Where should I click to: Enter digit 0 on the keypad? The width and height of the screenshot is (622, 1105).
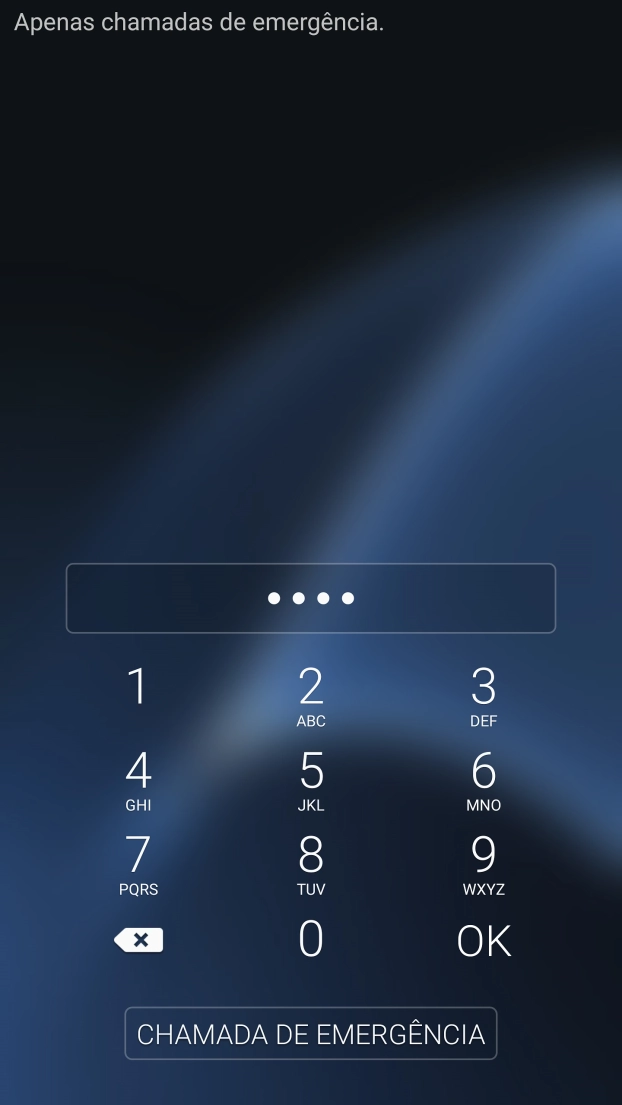point(311,940)
